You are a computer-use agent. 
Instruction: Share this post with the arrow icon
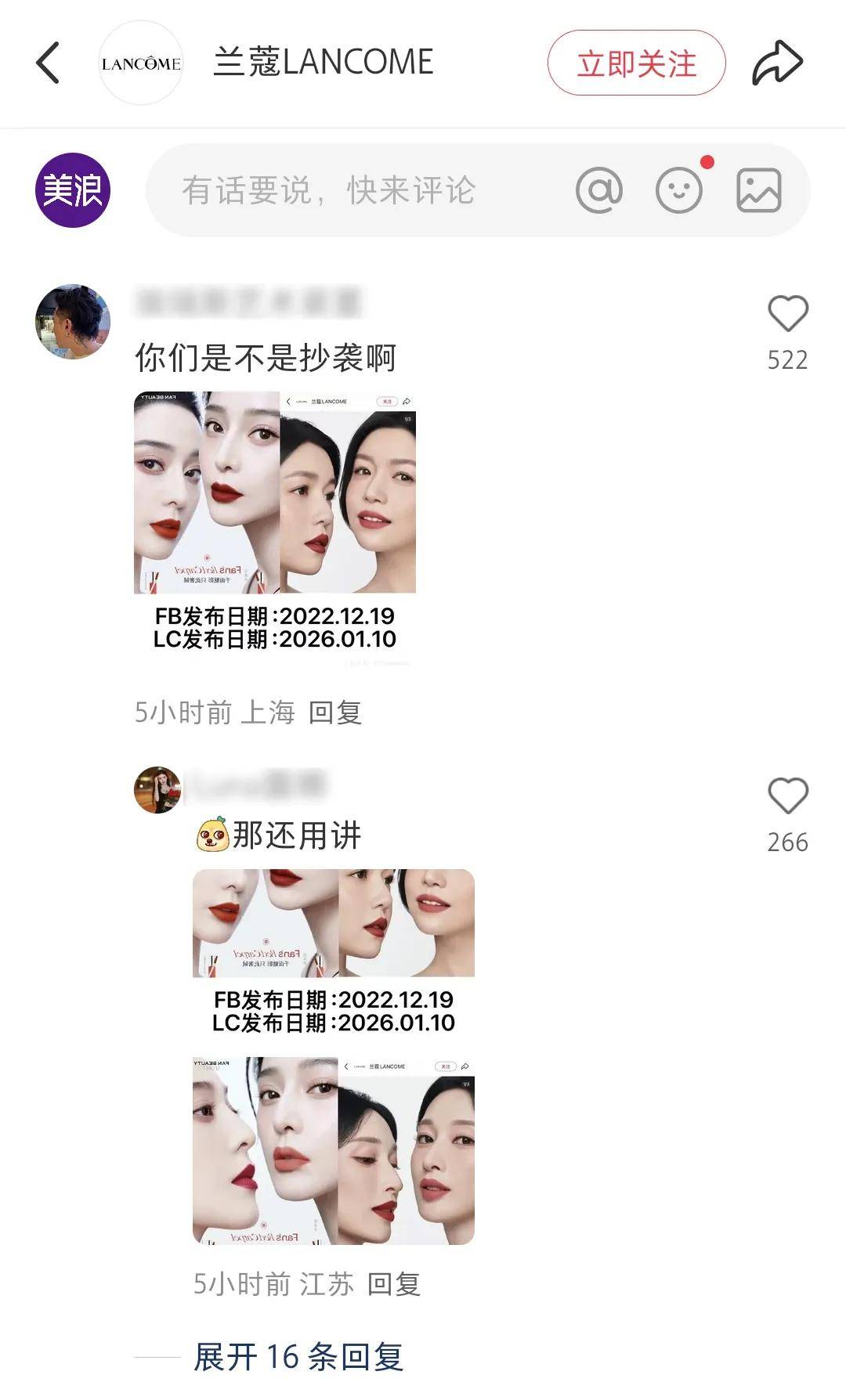point(777,63)
